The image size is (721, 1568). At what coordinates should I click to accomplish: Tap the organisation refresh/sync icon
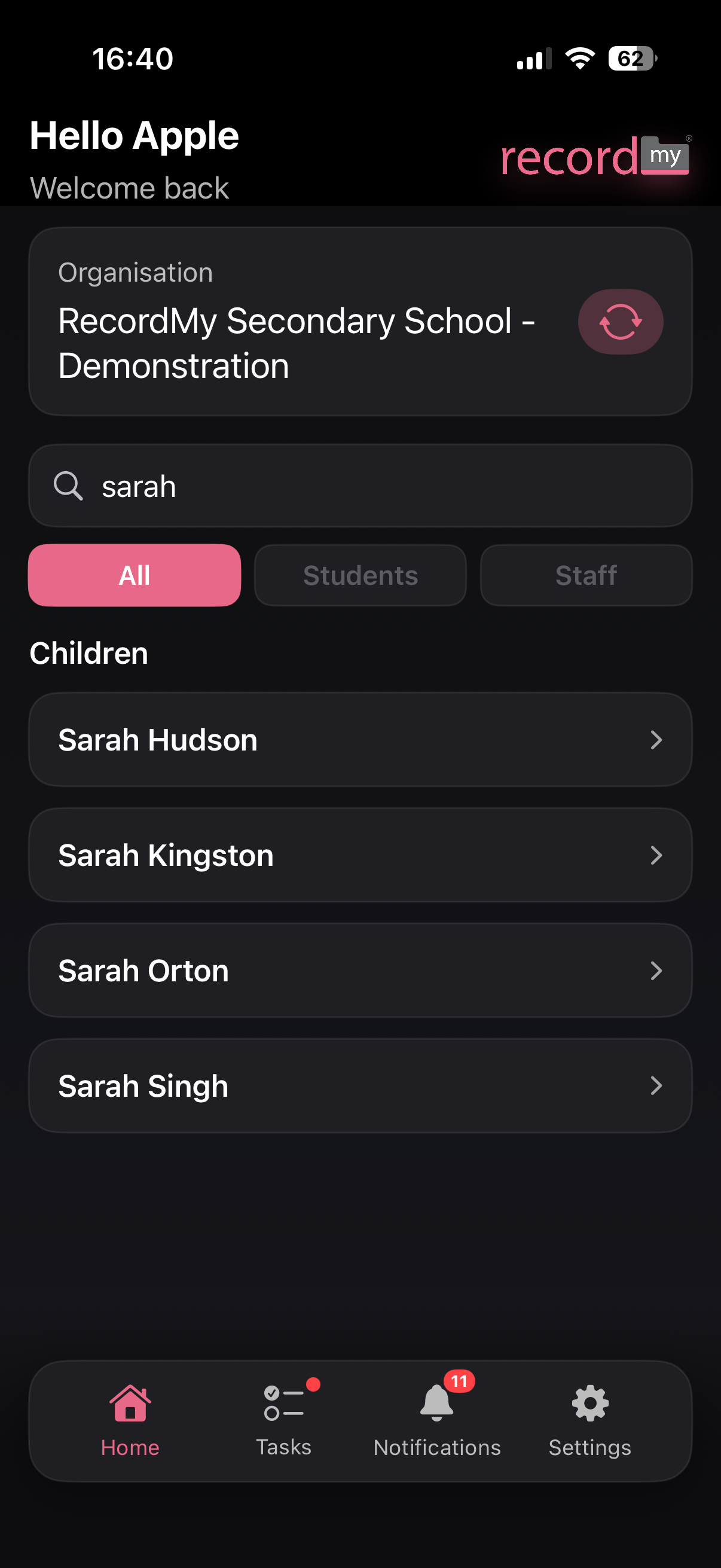621,321
